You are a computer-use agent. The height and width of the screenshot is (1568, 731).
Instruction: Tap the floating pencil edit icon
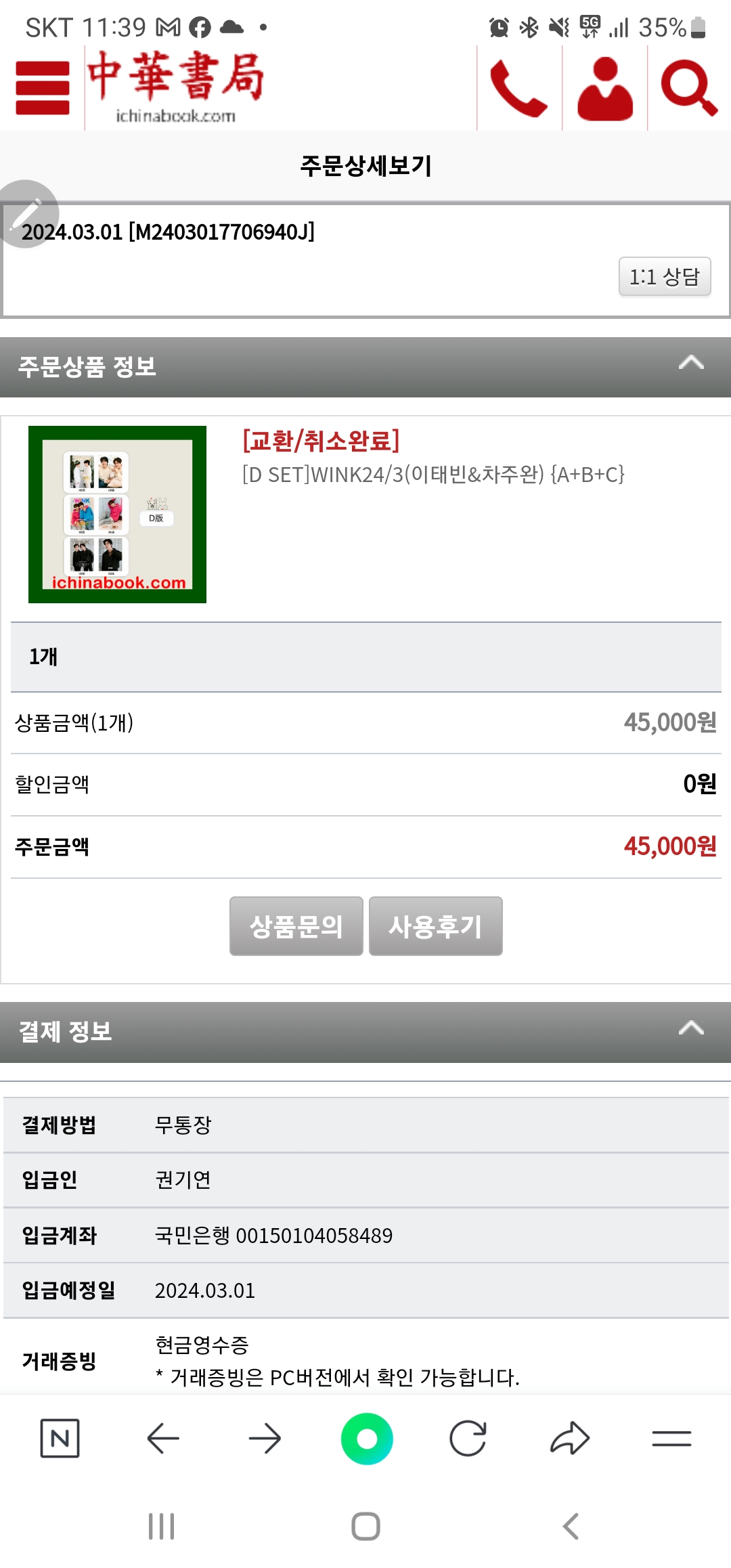(27, 213)
